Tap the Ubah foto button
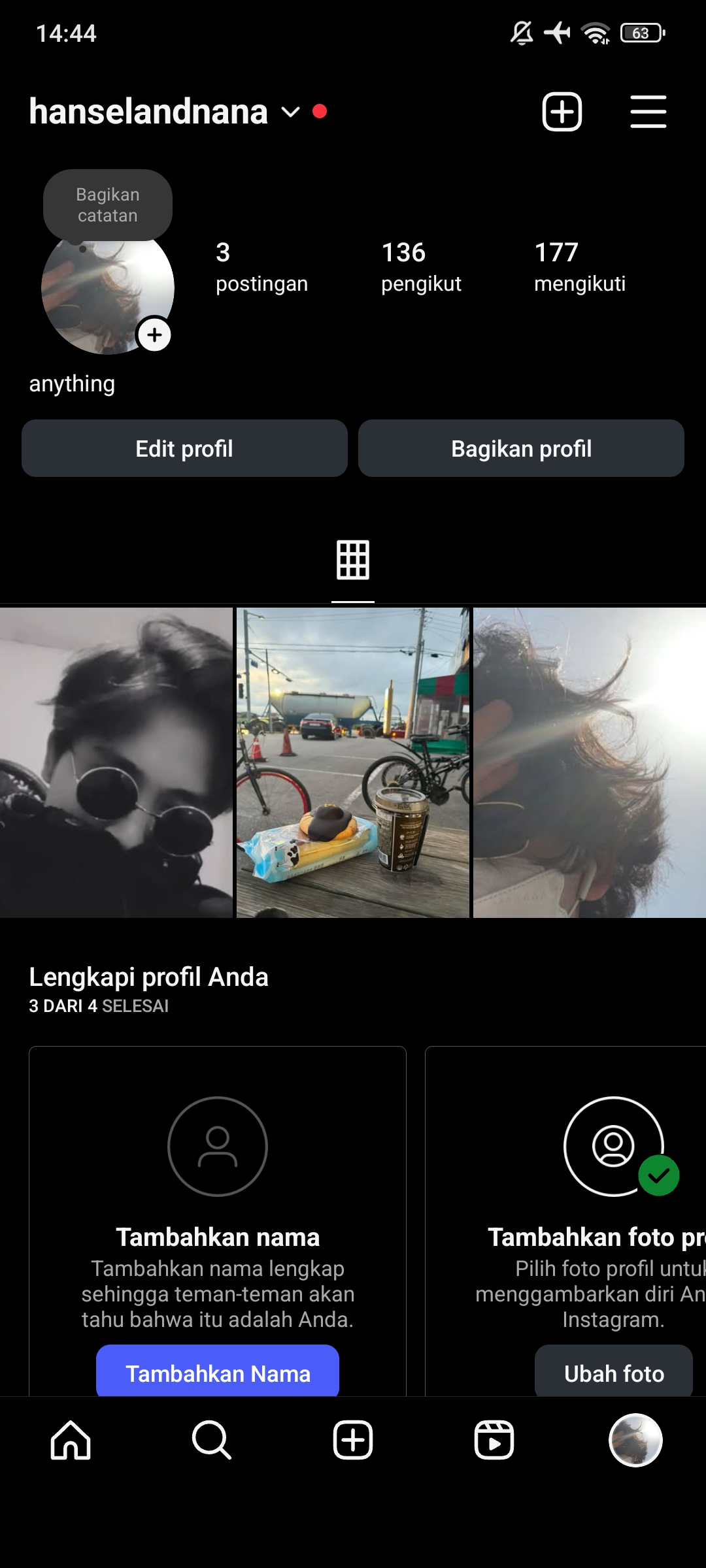706x1568 pixels. pos(613,1373)
